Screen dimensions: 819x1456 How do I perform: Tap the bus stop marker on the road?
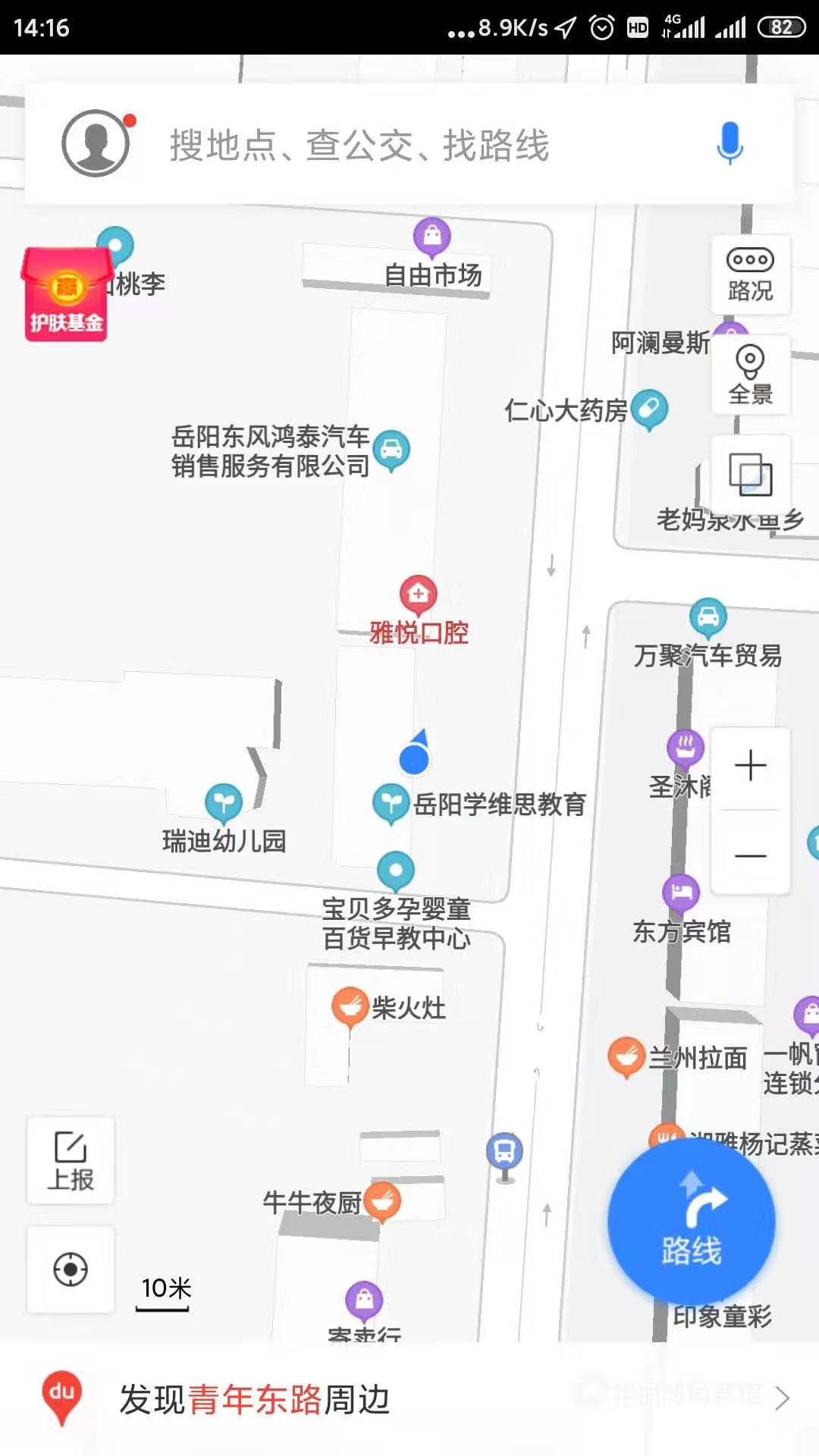504,1153
